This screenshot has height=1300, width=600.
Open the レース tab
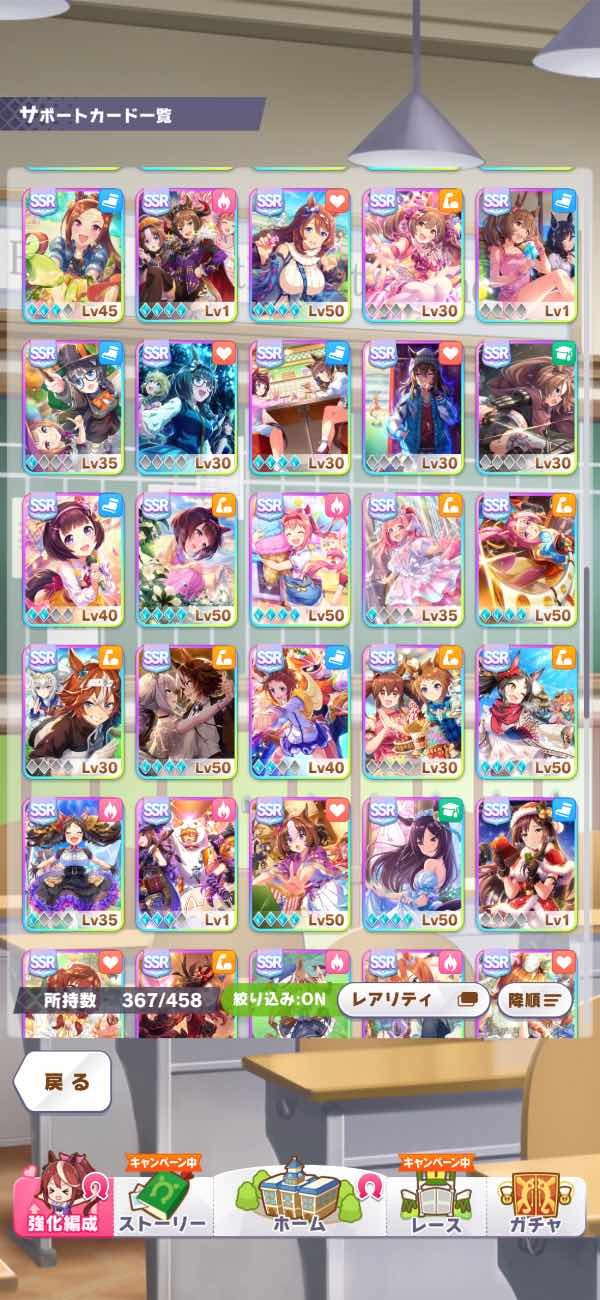click(x=436, y=1207)
